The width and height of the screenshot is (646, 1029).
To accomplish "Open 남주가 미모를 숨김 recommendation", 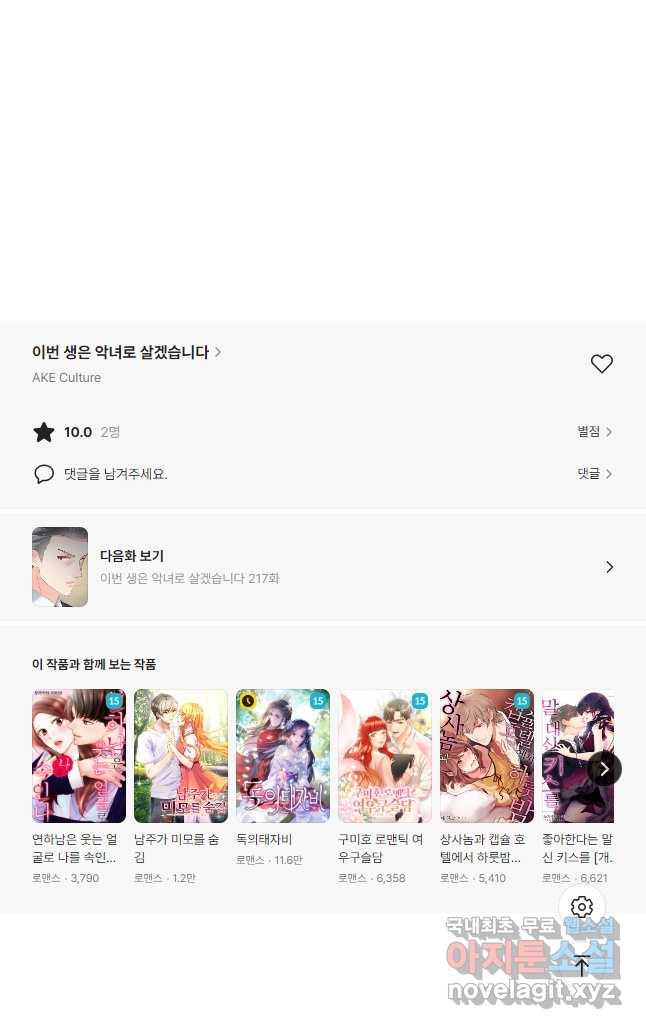I will 181,756.
